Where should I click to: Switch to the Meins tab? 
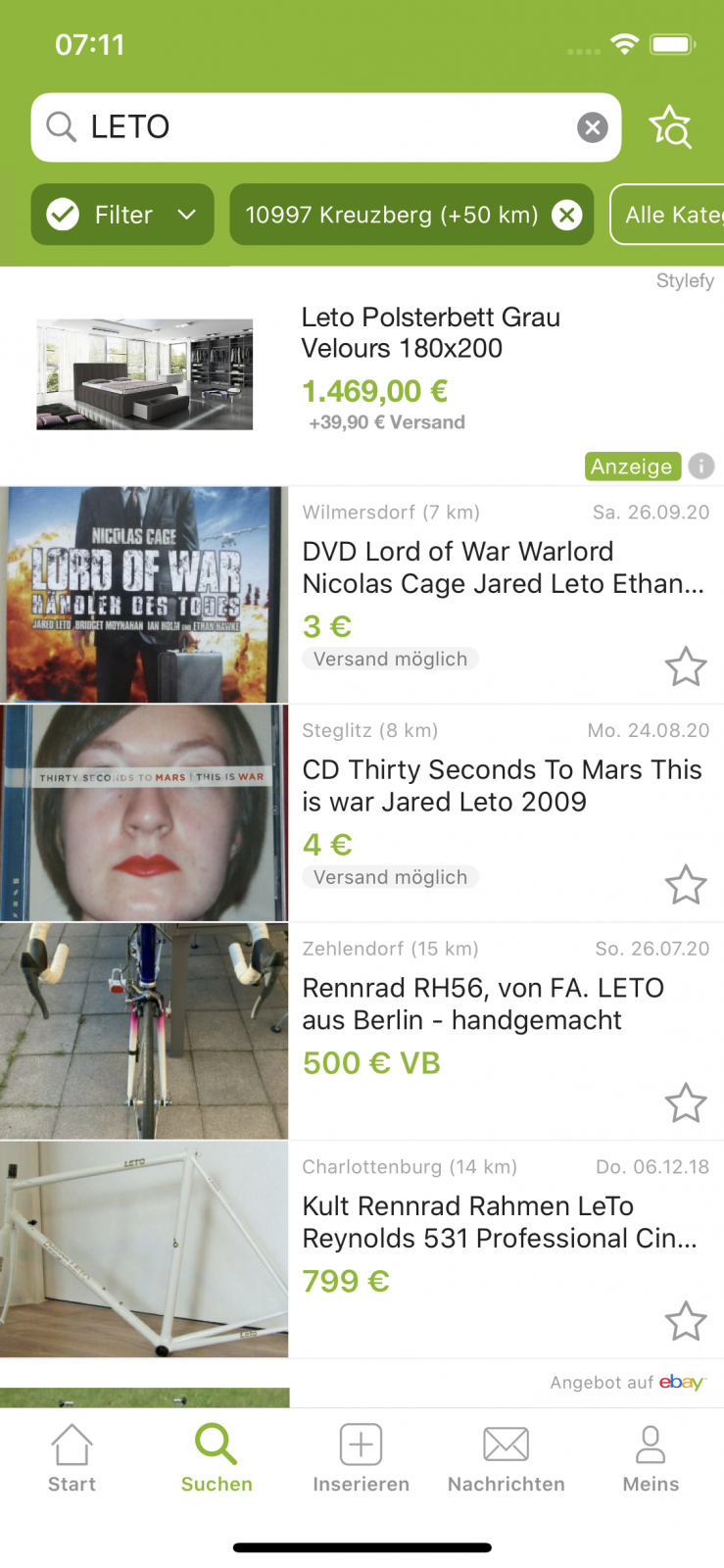point(651,1458)
